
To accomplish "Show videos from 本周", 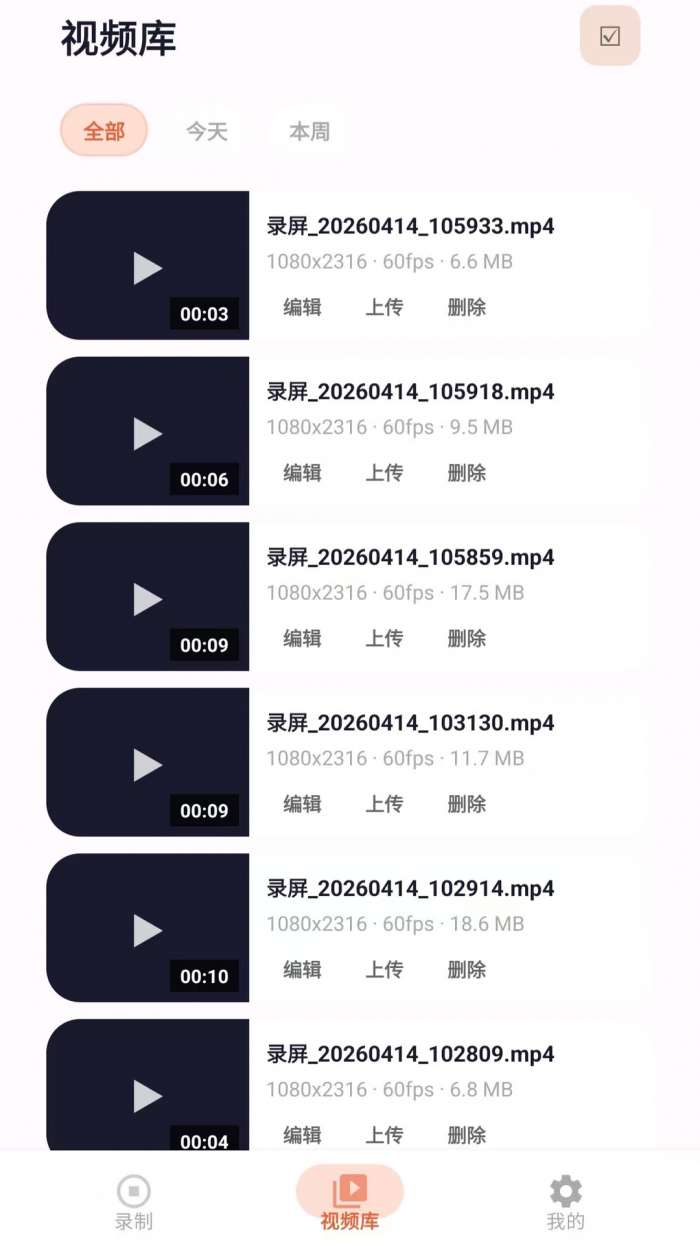I will point(309,131).
